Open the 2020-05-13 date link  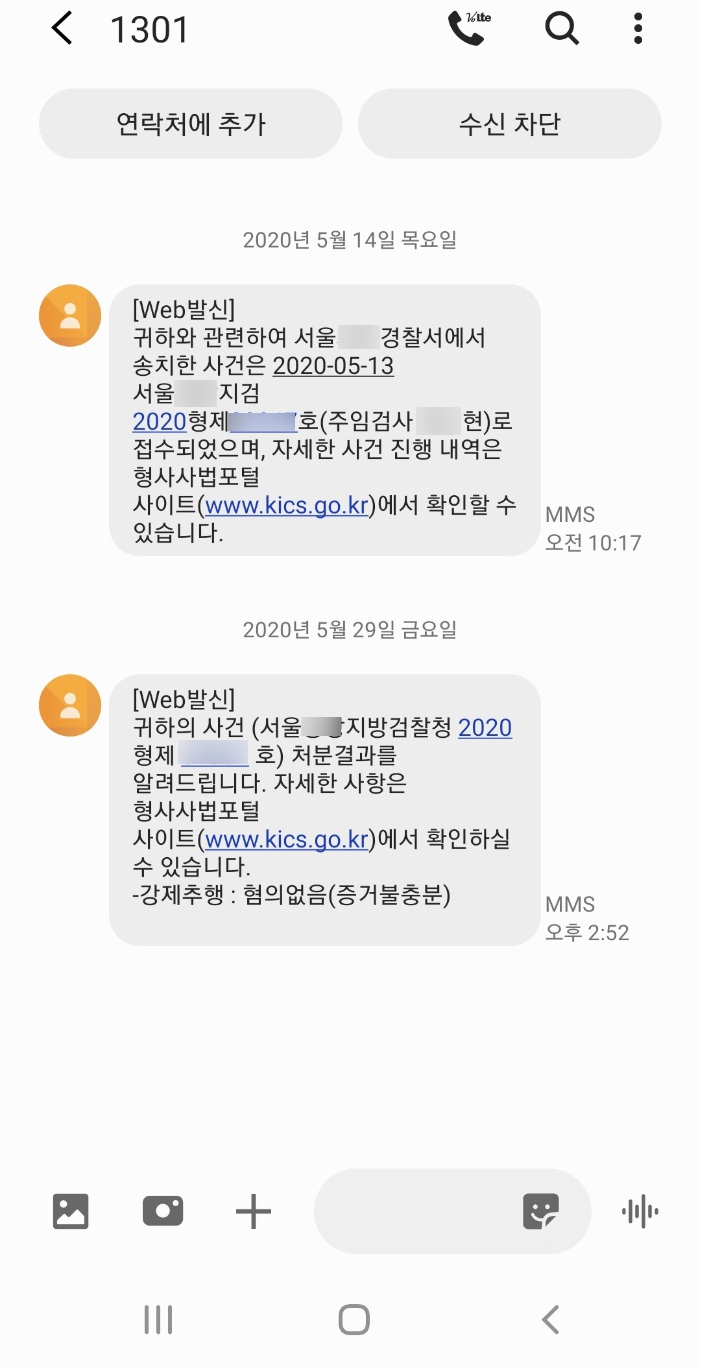pyautogui.click(x=333, y=366)
